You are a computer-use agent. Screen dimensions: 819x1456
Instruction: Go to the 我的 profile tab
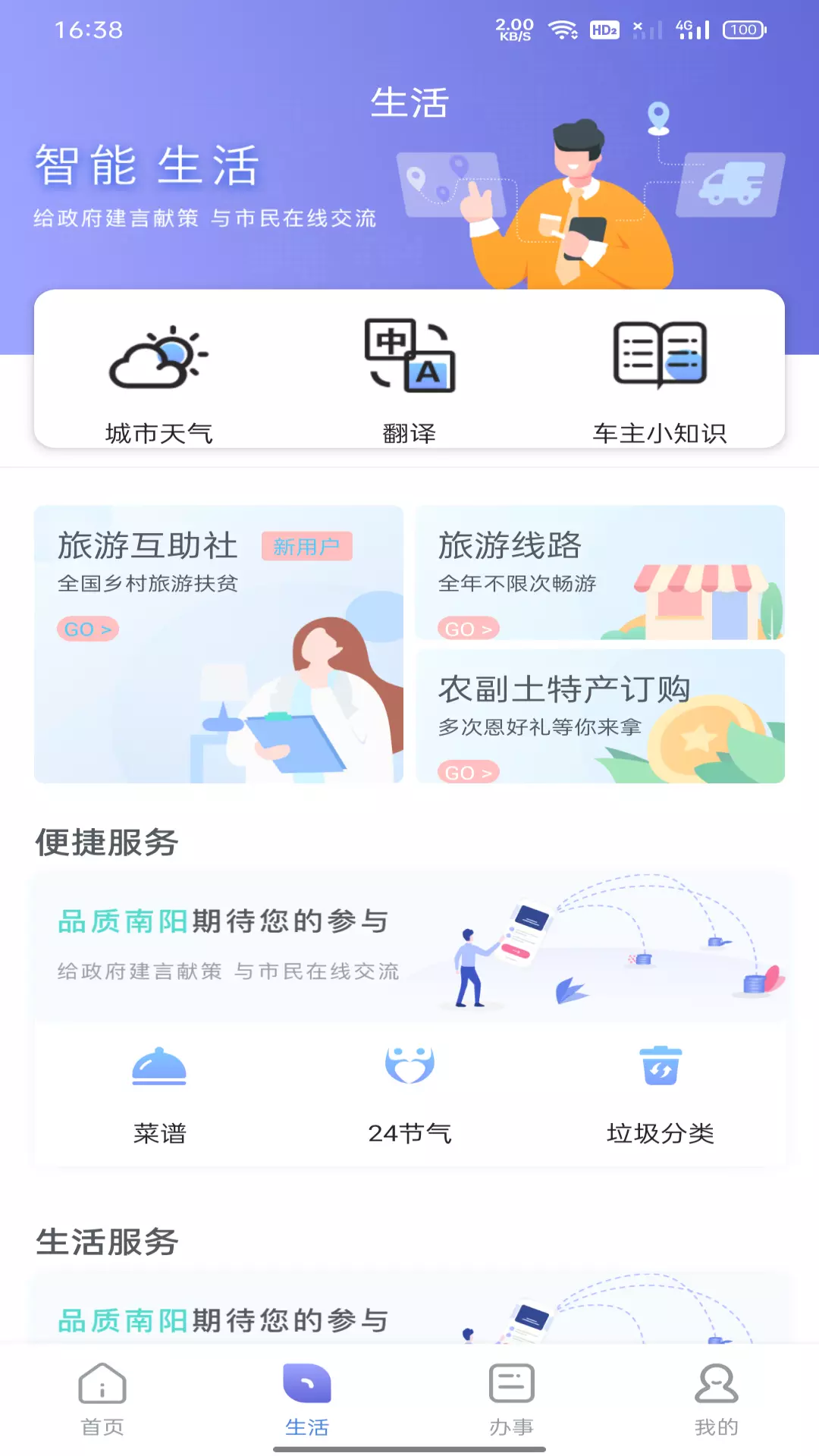[x=717, y=1400]
